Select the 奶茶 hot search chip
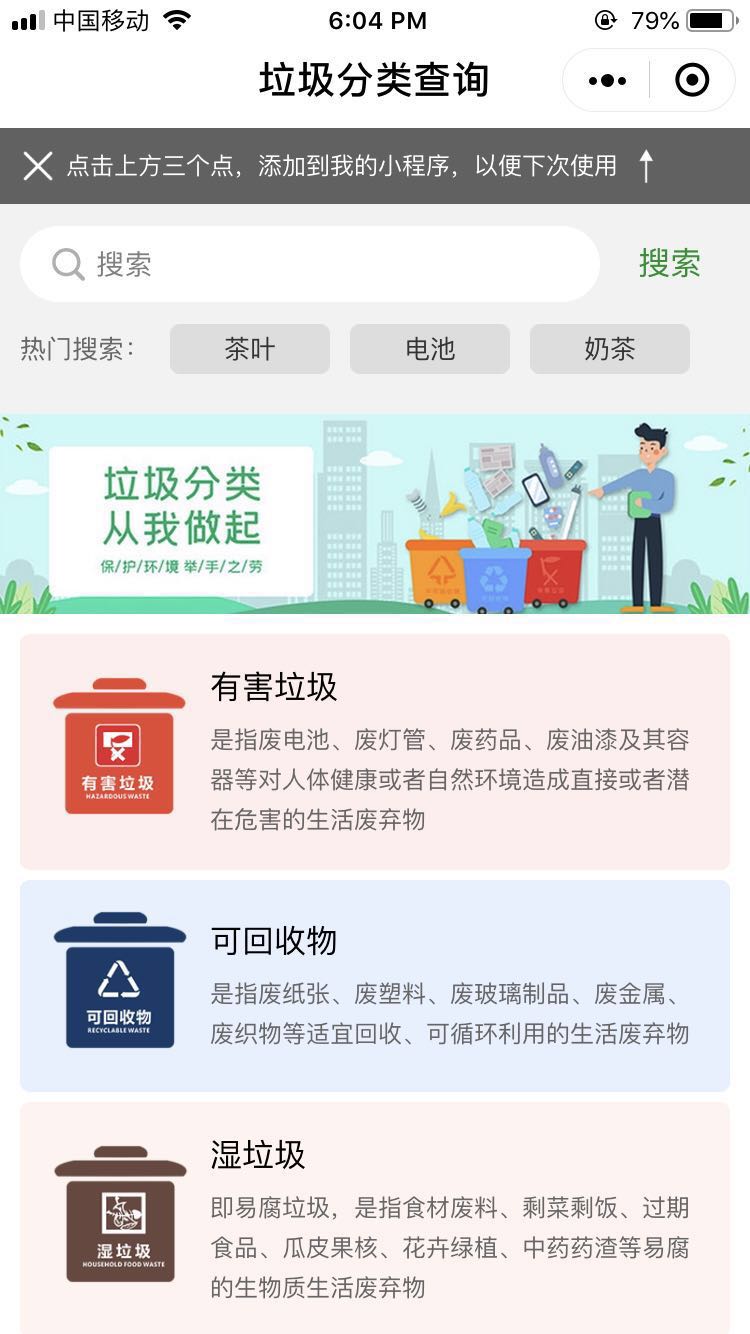The image size is (750, 1334). [610, 349]
